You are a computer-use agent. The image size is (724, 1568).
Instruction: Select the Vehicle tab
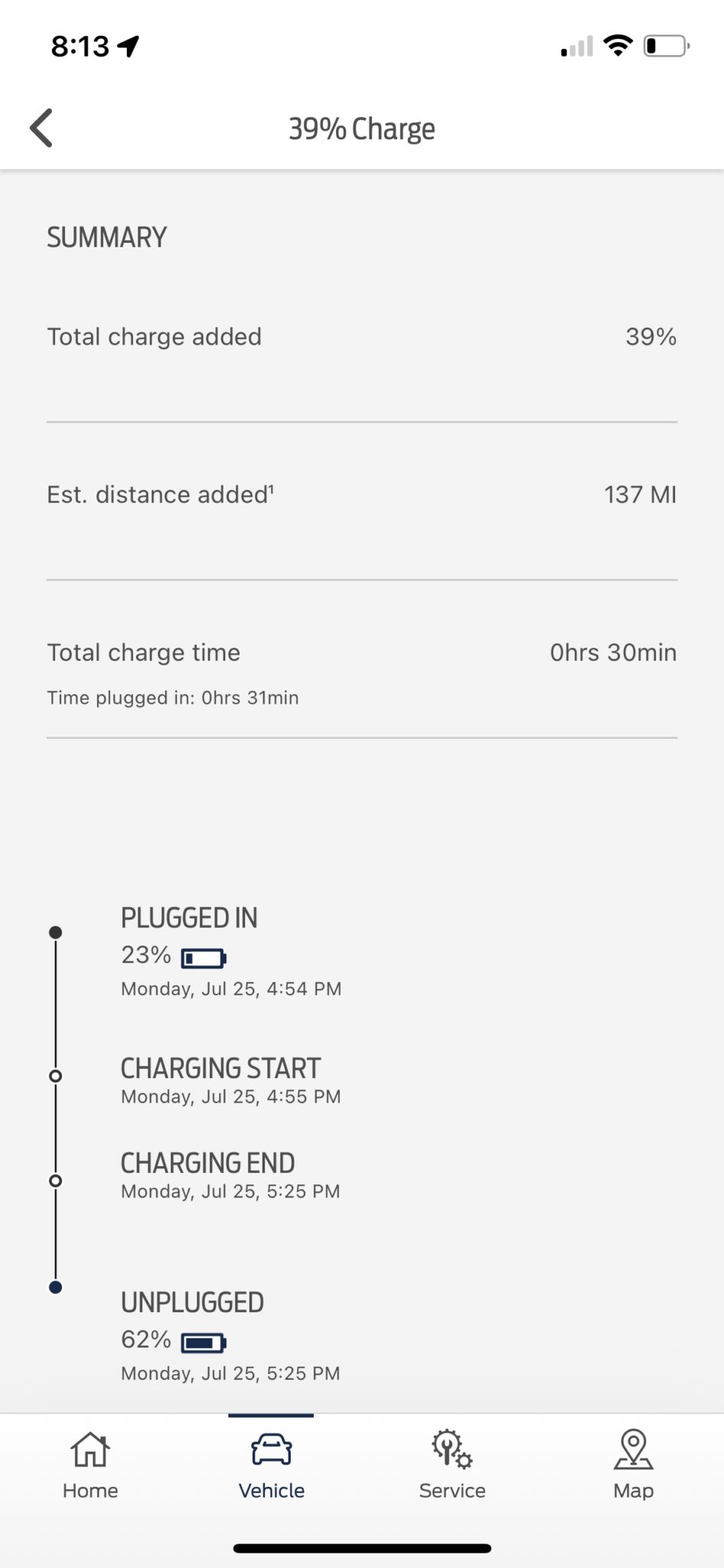(272, 1465)
